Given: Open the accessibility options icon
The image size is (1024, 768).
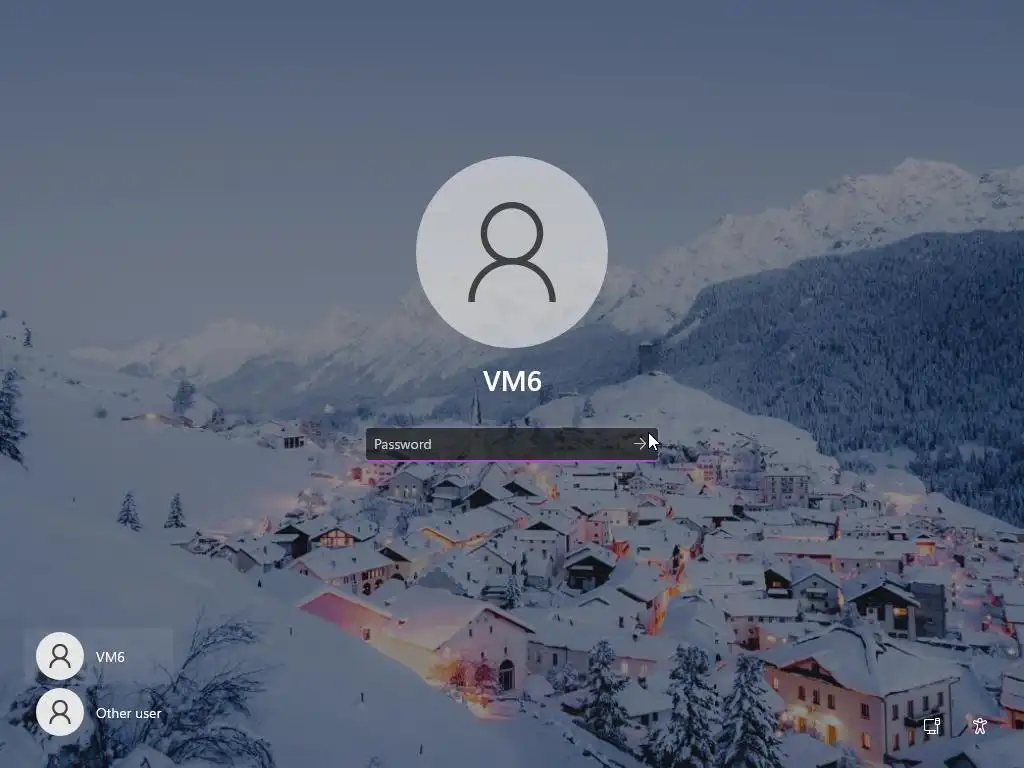Looking at the screenshot, I should coord(980,726).
